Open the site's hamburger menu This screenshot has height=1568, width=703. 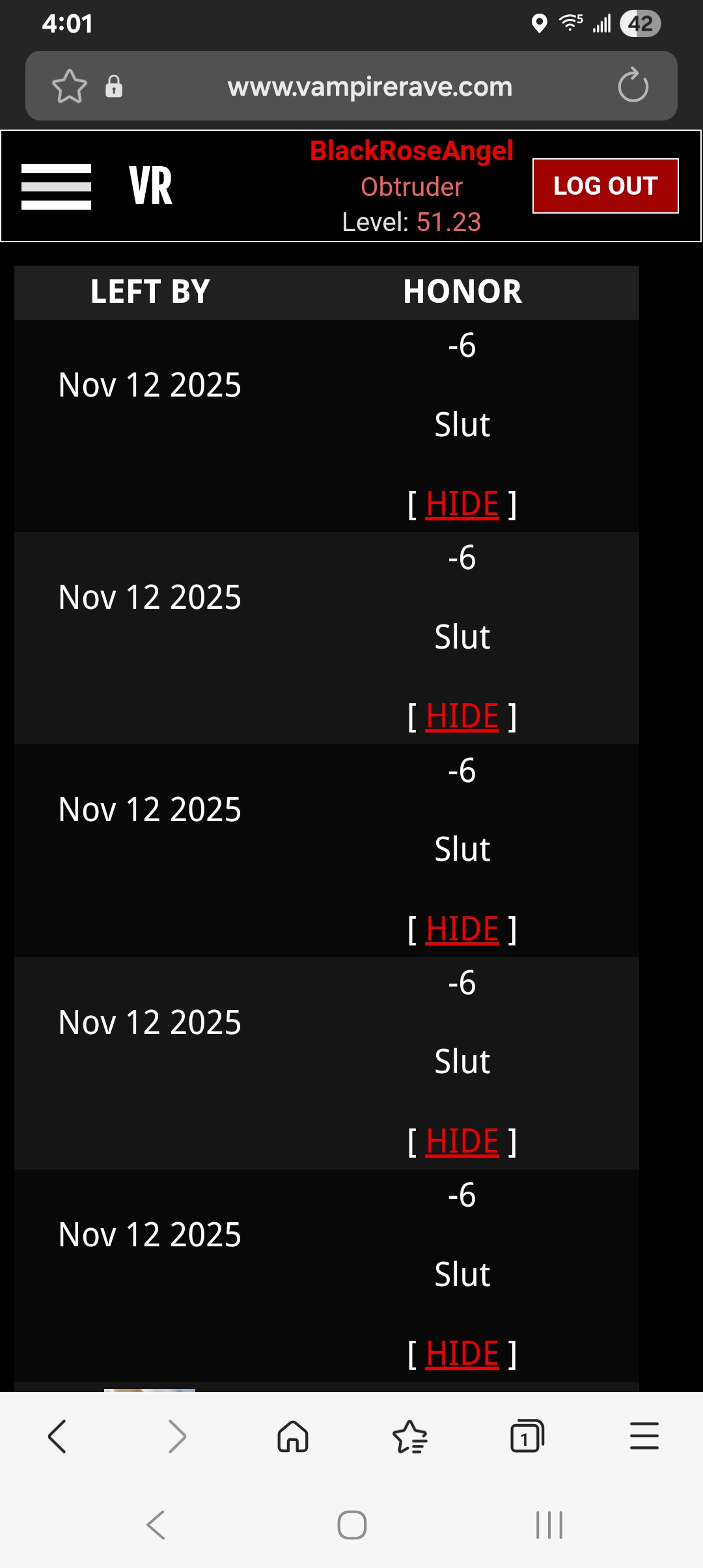[56, 186]
